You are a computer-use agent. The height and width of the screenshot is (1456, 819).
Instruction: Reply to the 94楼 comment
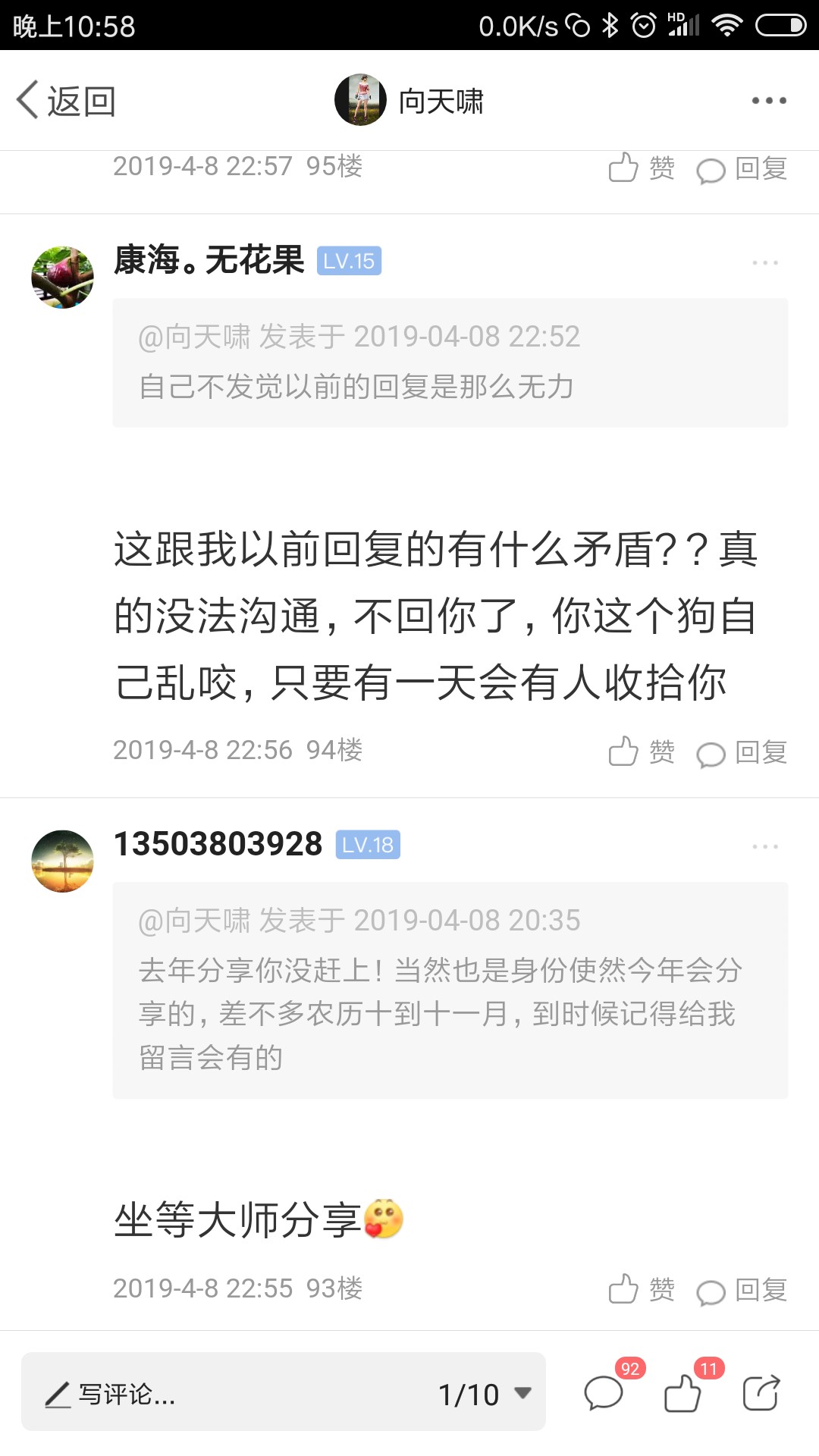point(742,752)
